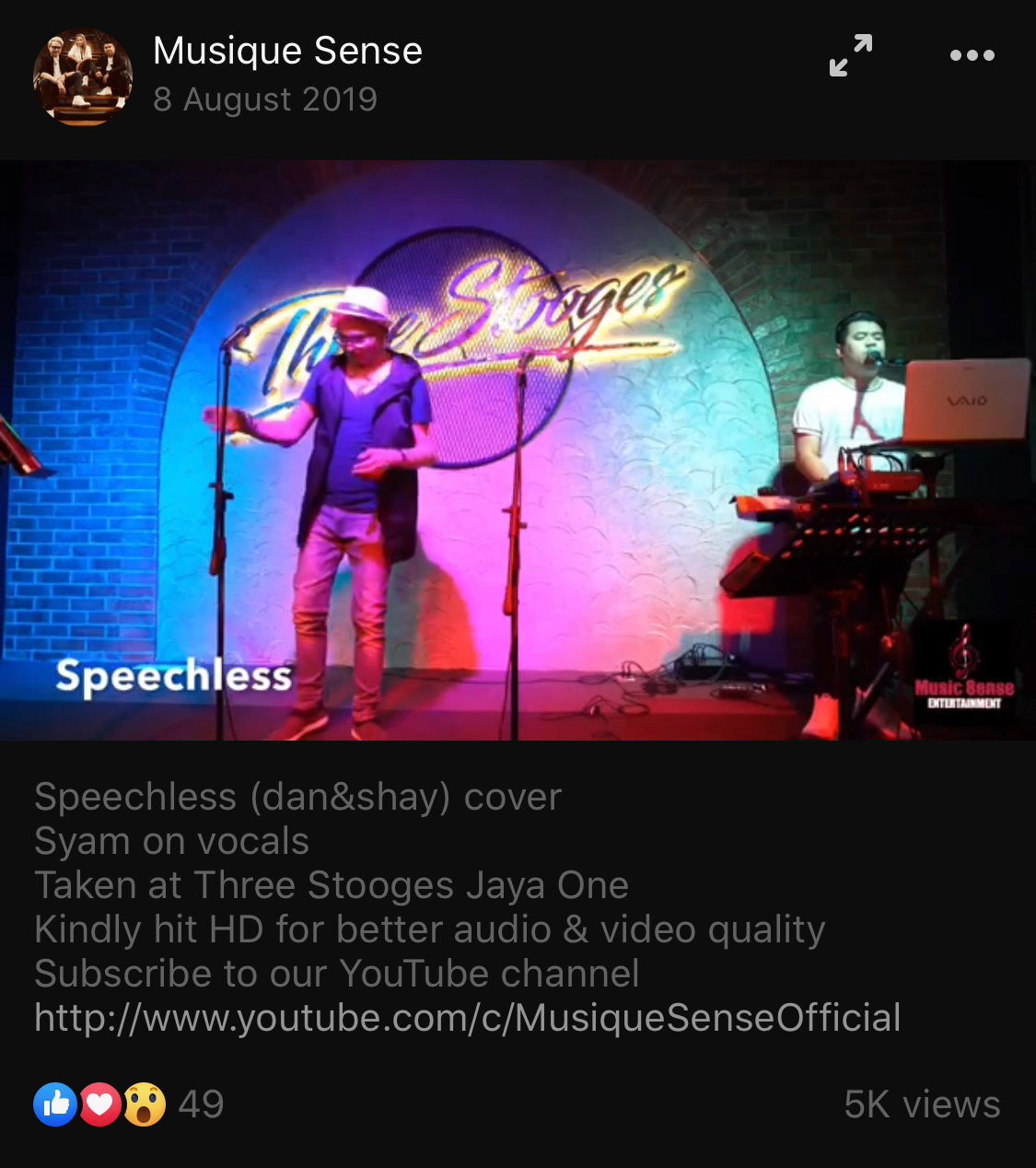This screenshot has height=1168, width=1036.
Task: Expand the video to full screen
Action: click(850, 55)
